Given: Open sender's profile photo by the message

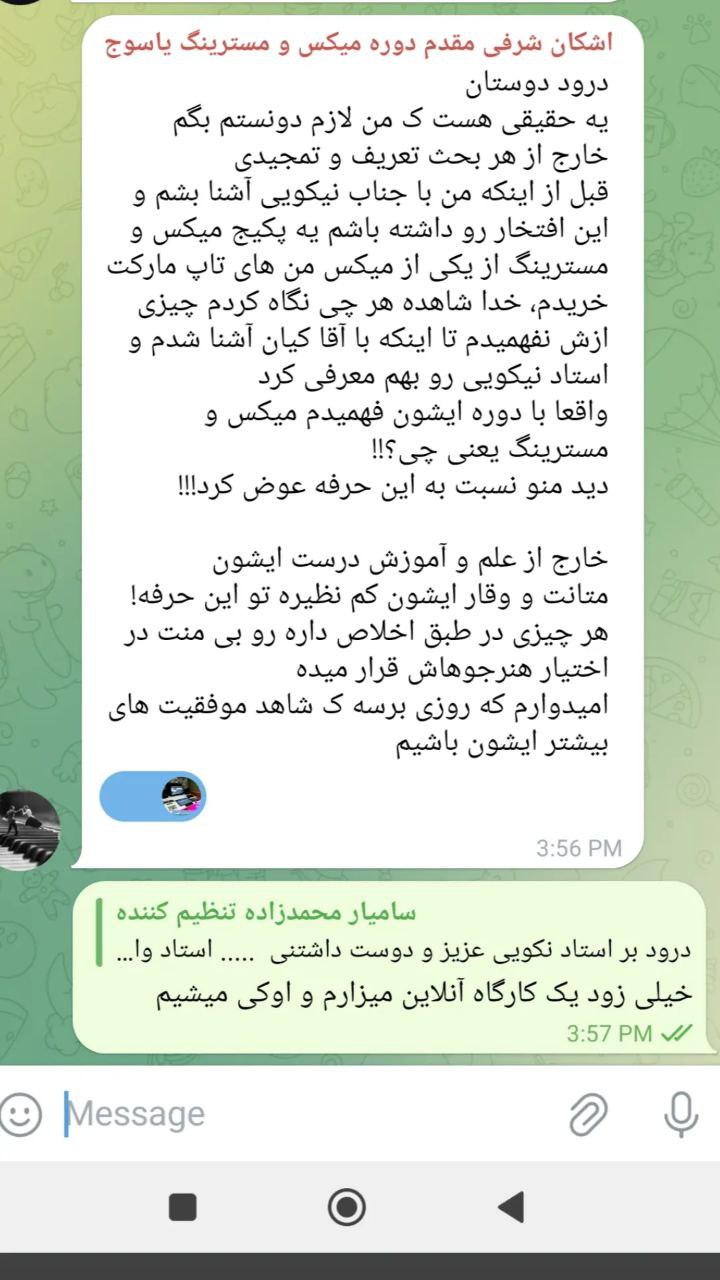Looking at the screenshot, I should [x=29, y=830].
